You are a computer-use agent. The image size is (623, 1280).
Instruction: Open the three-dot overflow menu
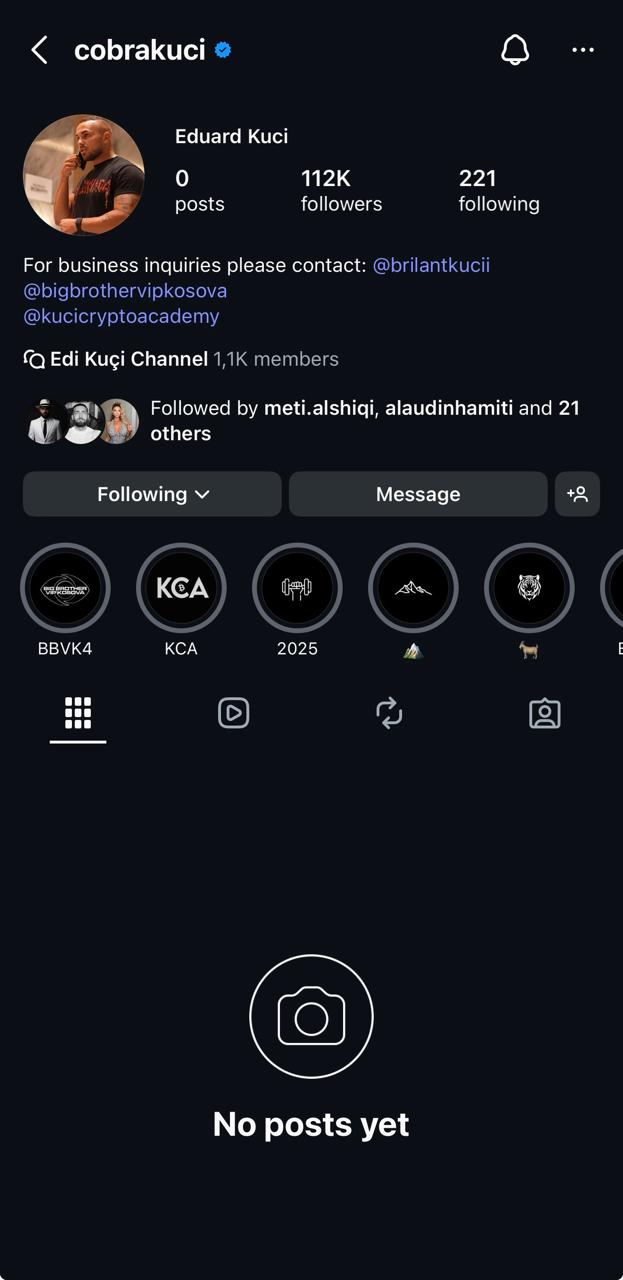click(583, 50)
